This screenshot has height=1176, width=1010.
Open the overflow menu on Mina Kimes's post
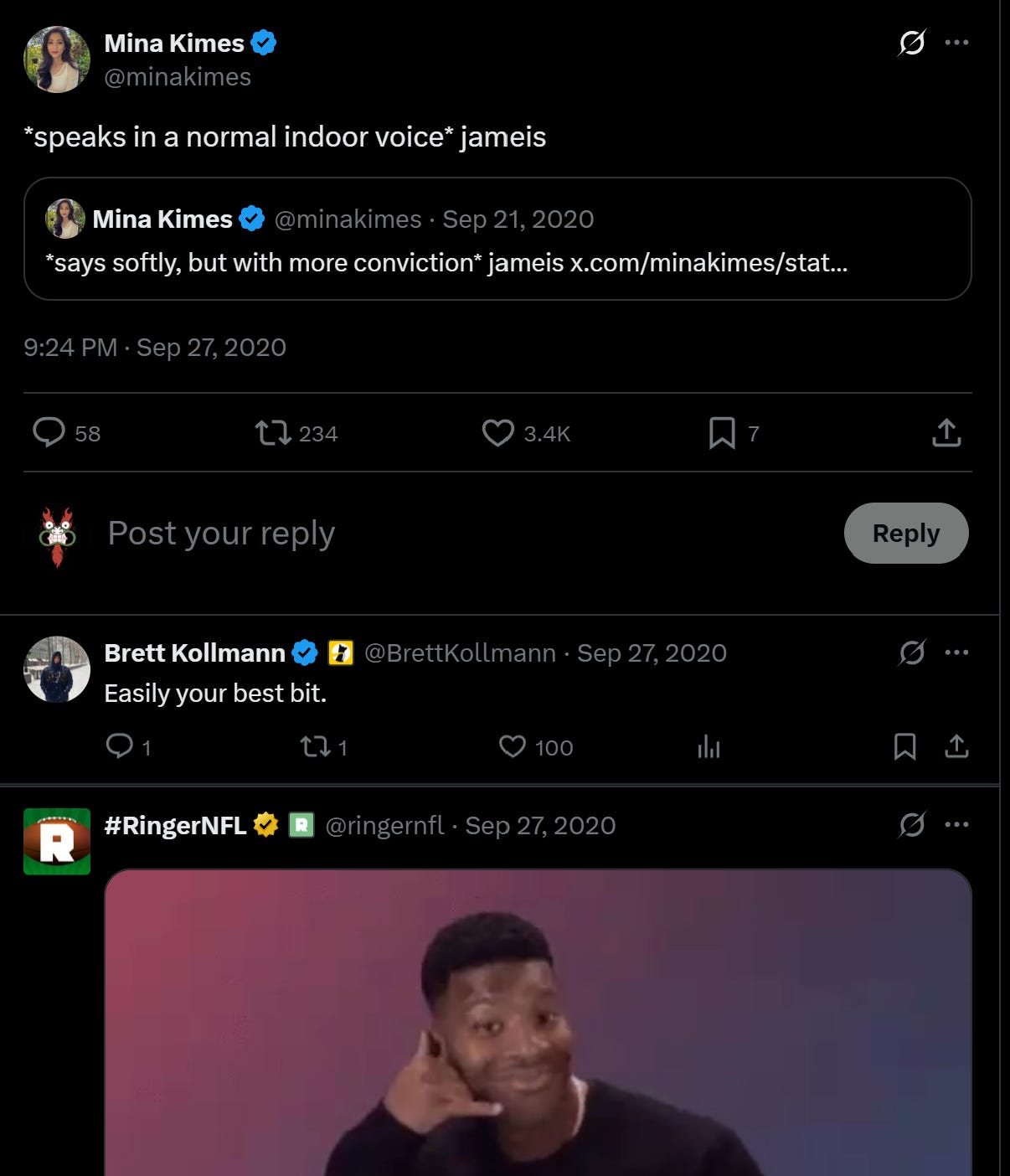(956, 43)
